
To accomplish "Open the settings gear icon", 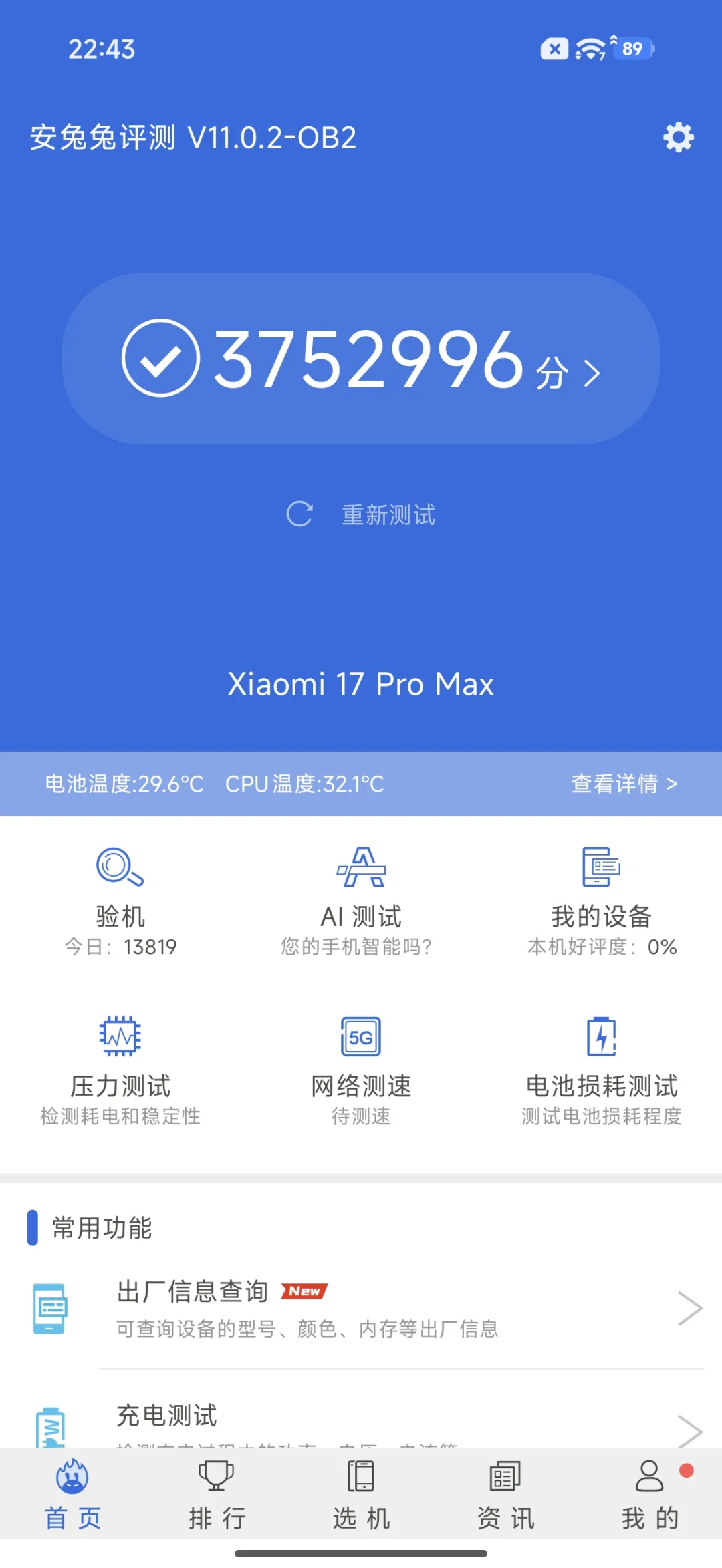I will 678,138.
